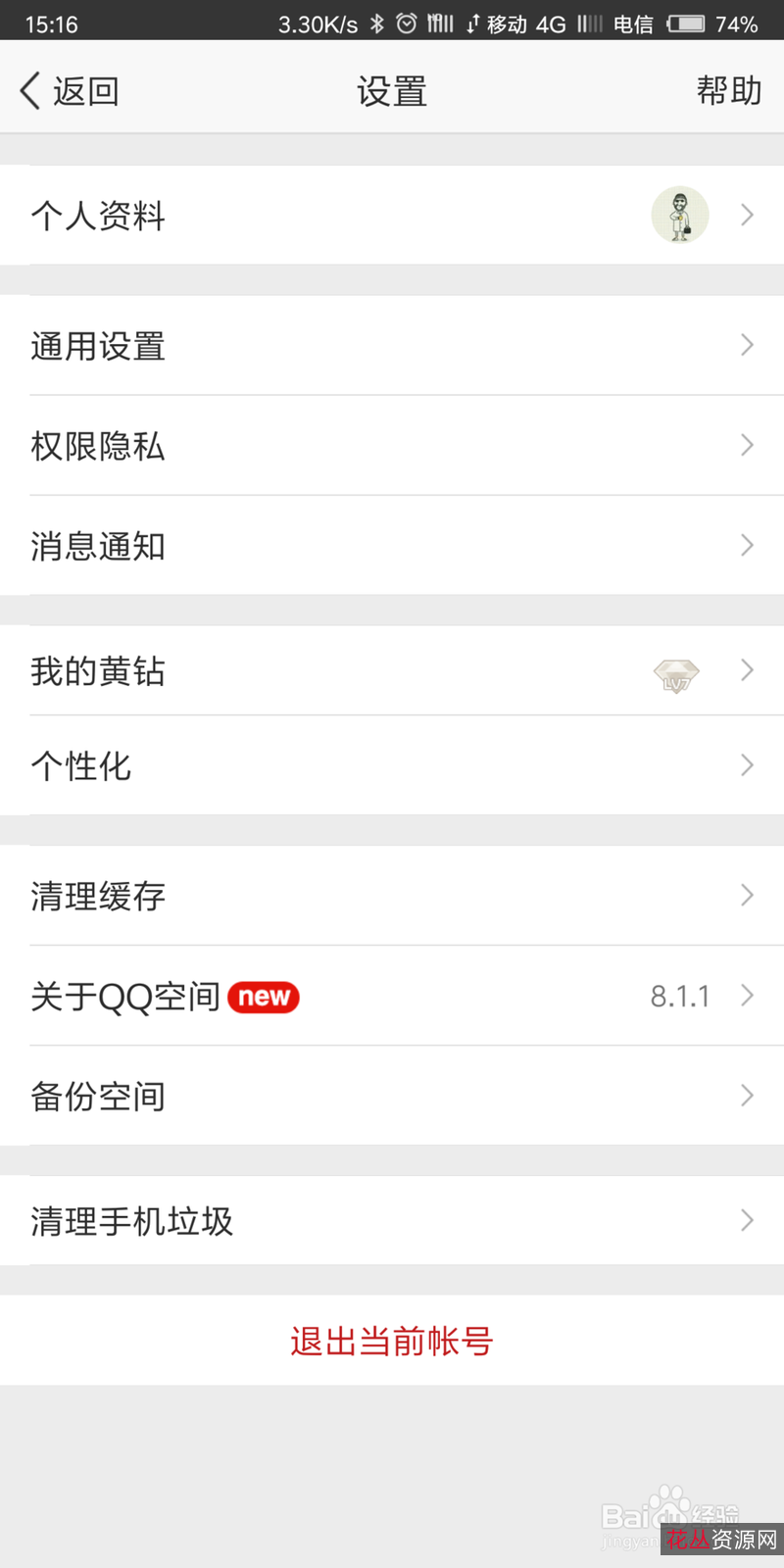Select 备份空间 from the list

click(x=392, y=1097)
